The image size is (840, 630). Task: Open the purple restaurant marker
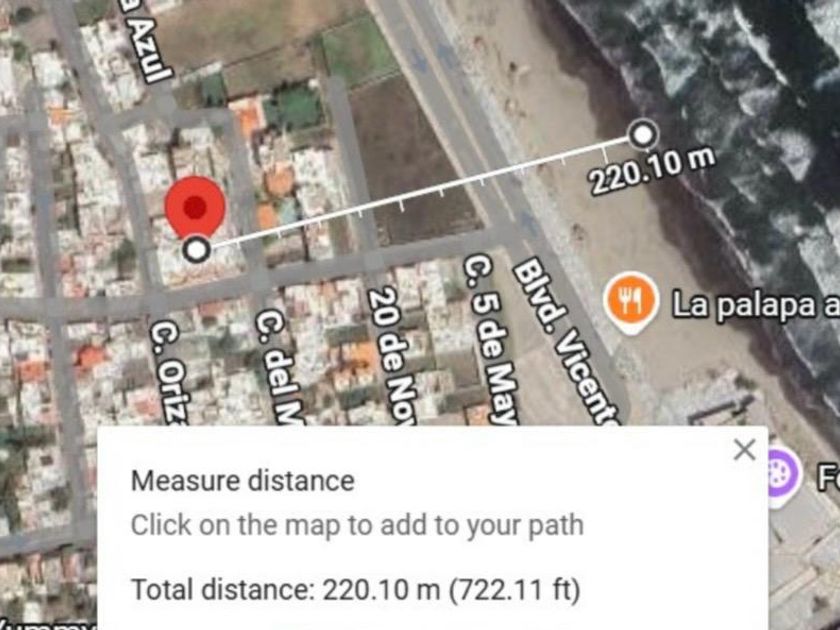pos(780,473)
